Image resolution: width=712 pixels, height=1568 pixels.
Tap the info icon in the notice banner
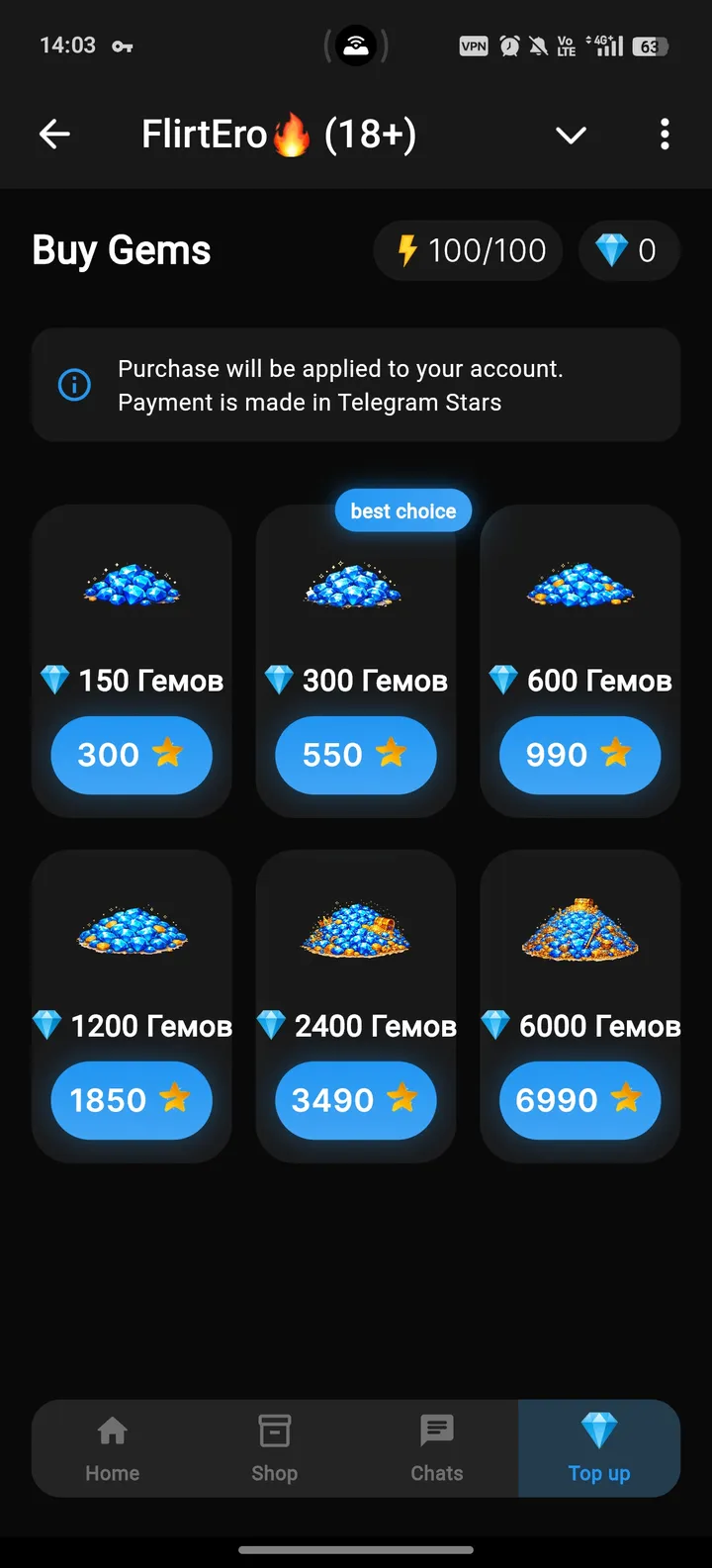tap(74, 385)
